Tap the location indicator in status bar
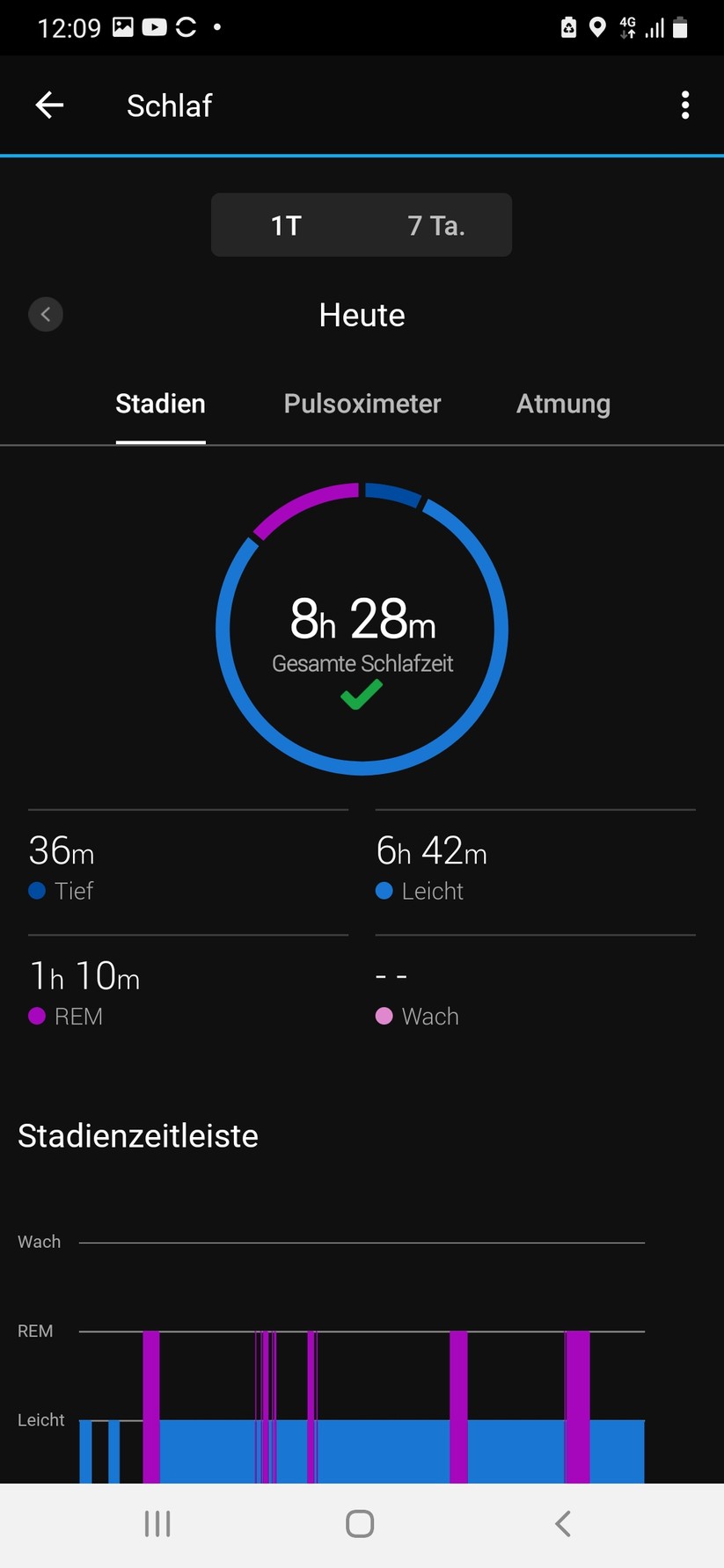The width and height of the screenshot is (724, 1568). click(x=597, y=27)
